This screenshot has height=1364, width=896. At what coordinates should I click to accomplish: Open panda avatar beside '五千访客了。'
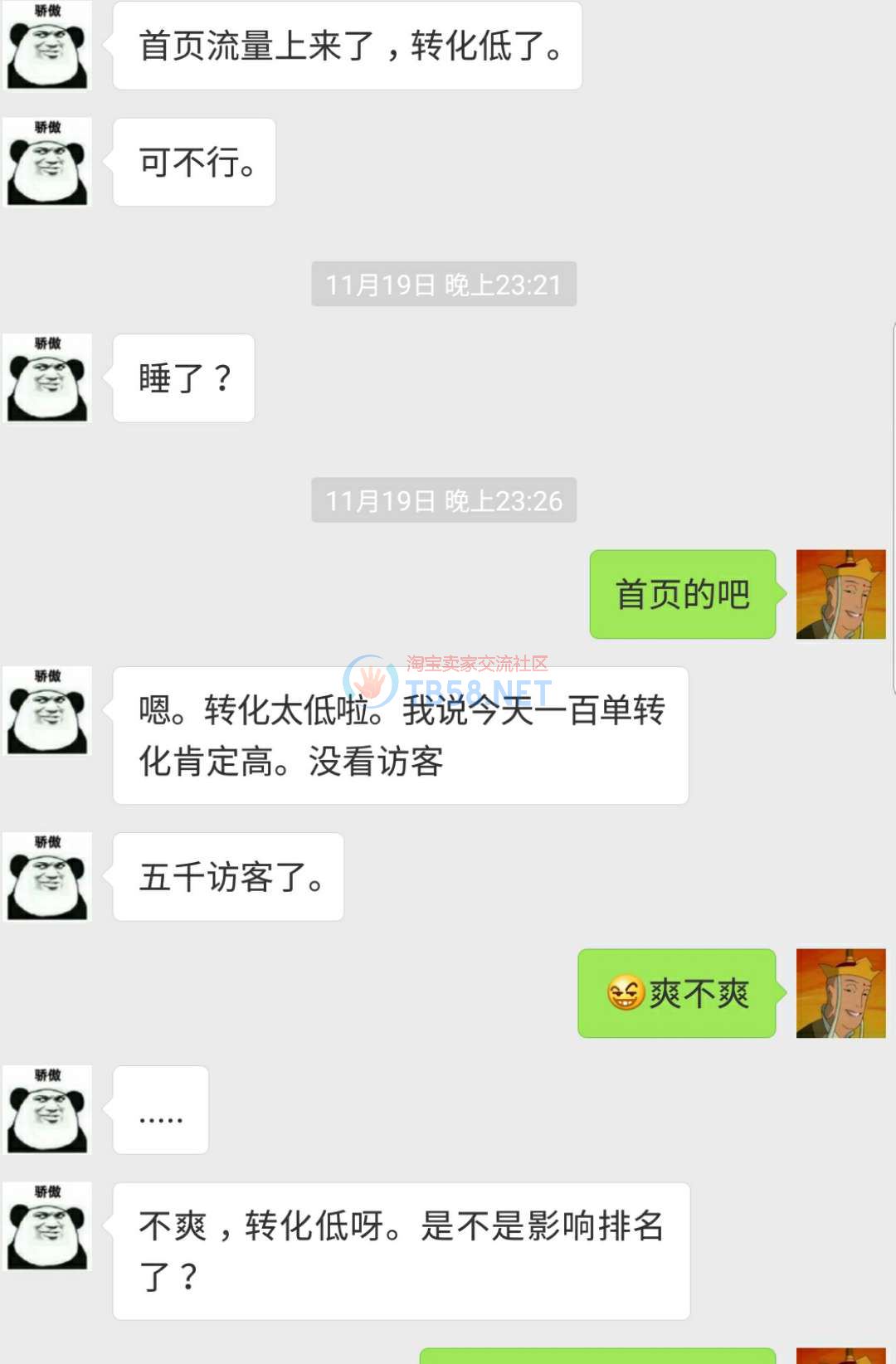point(47,877)
